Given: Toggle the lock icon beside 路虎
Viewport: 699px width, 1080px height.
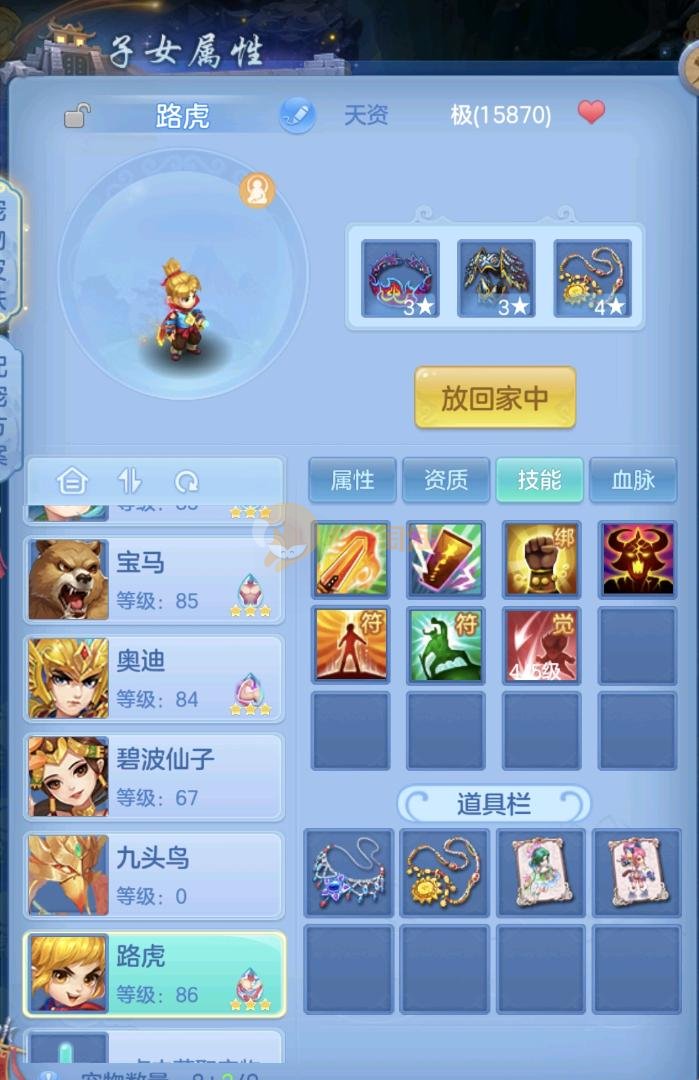Looking at the screenshot, I should point(76,116).
